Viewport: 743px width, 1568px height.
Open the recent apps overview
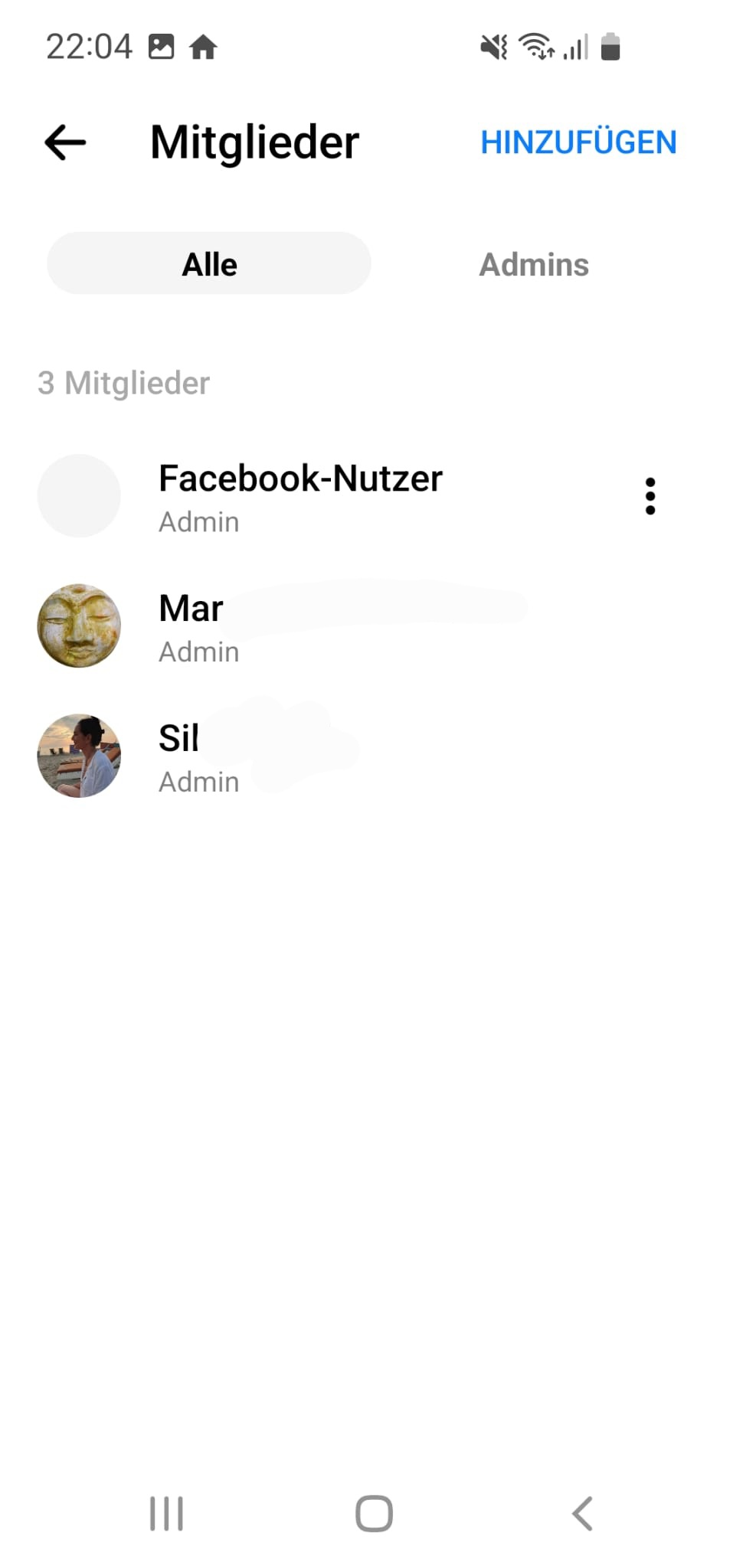pyautogui.click(x=166, y=1514)
